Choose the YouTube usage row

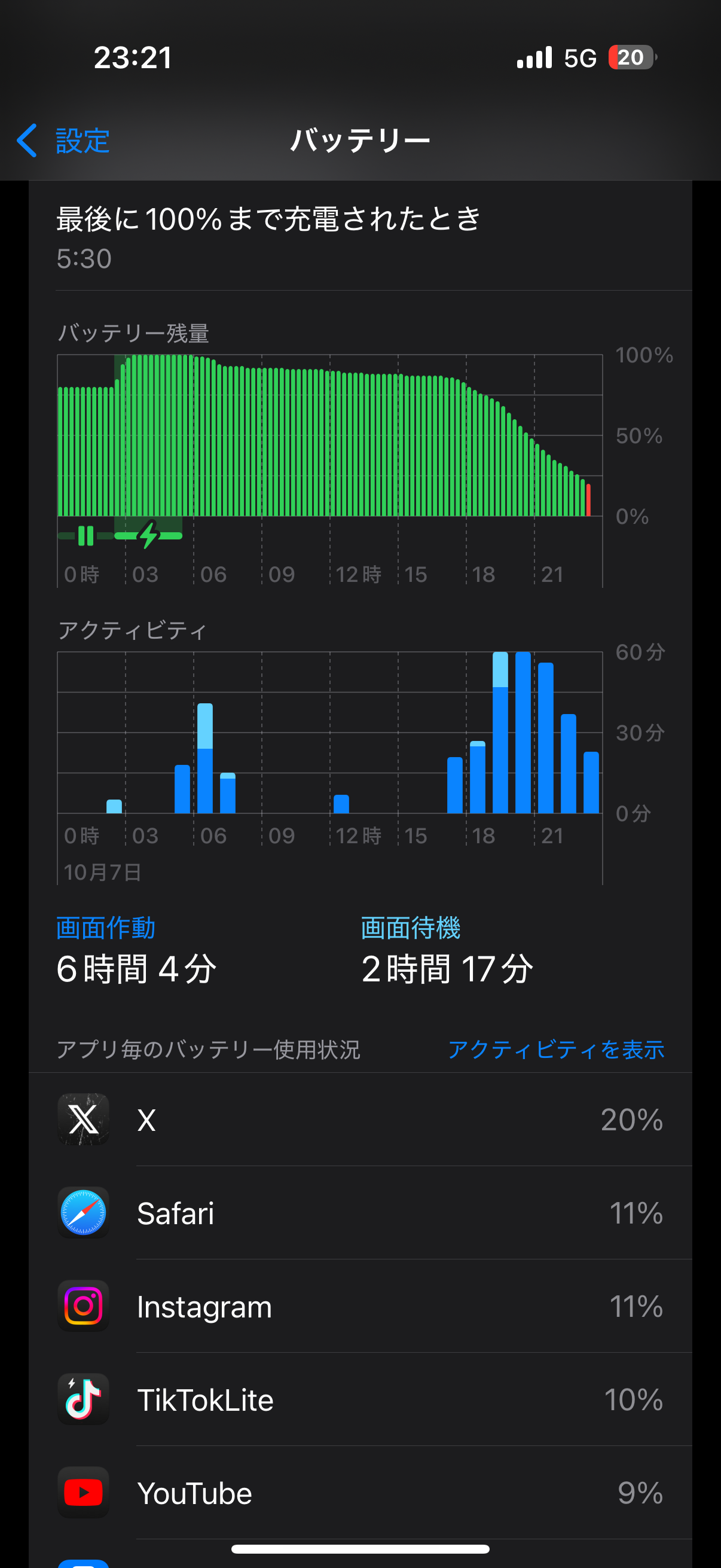[360, 1493]
